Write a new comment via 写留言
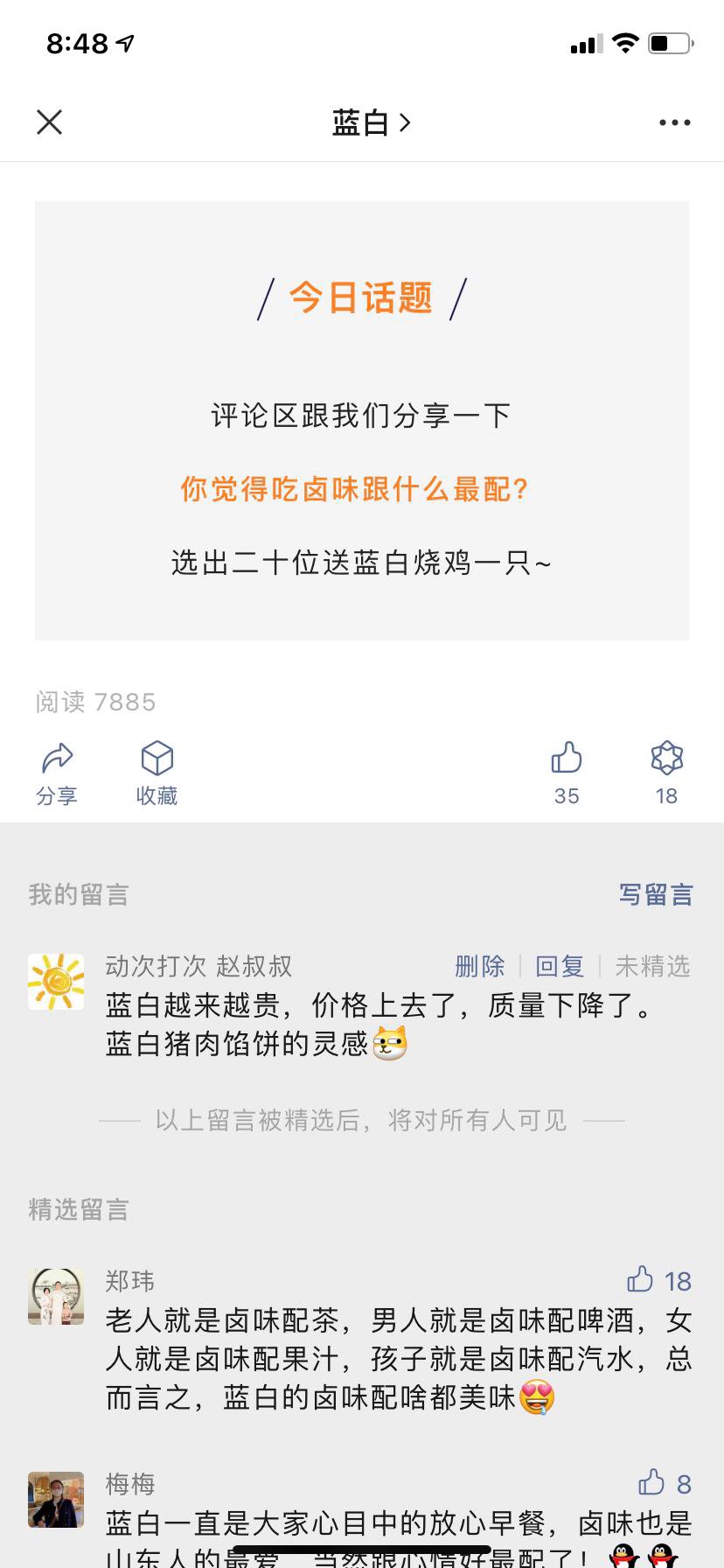The width and height of the screenshot is (724, 1568). tap(656, 894)
